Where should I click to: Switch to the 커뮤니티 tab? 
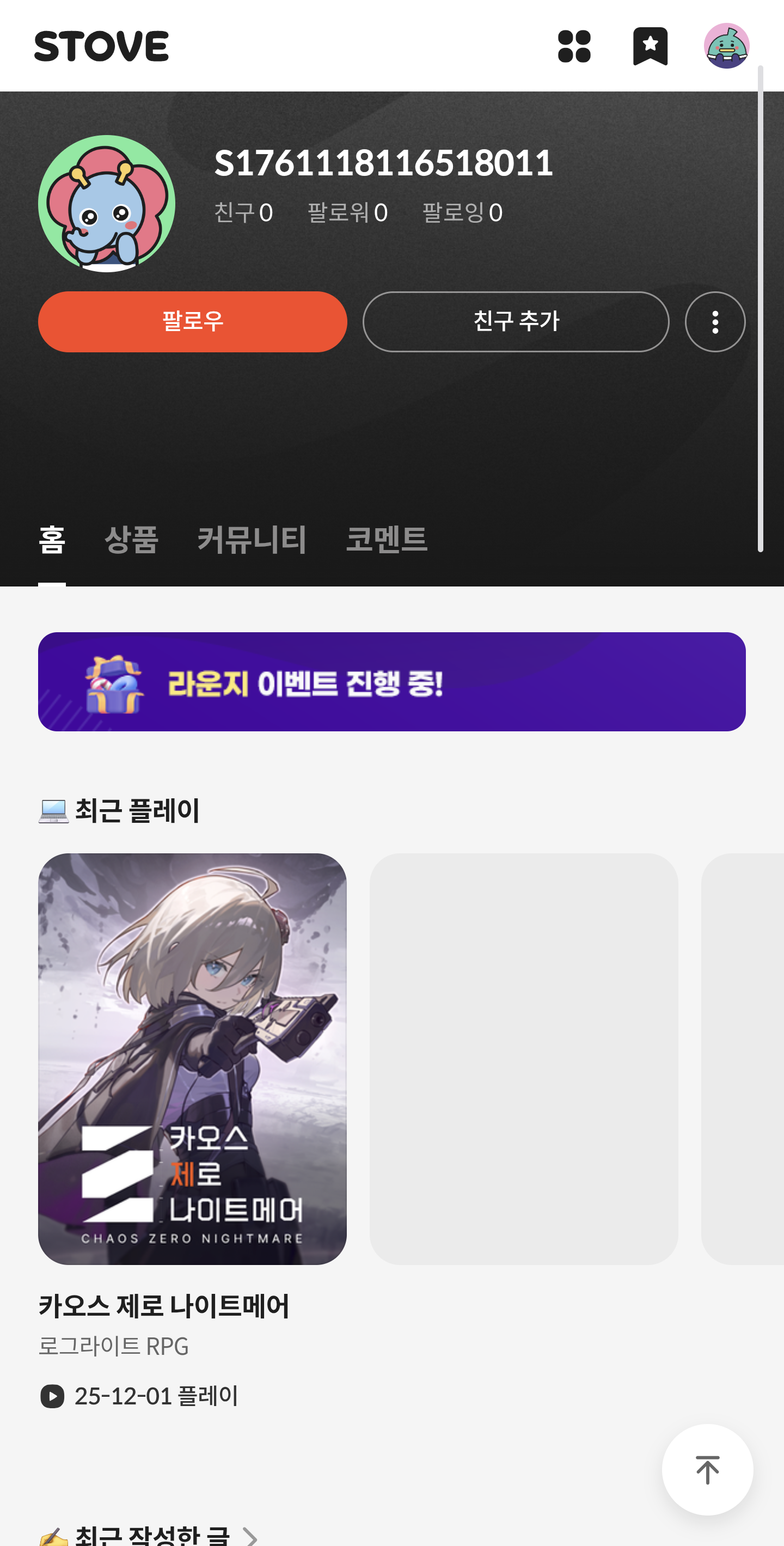(x=252, y=539)
